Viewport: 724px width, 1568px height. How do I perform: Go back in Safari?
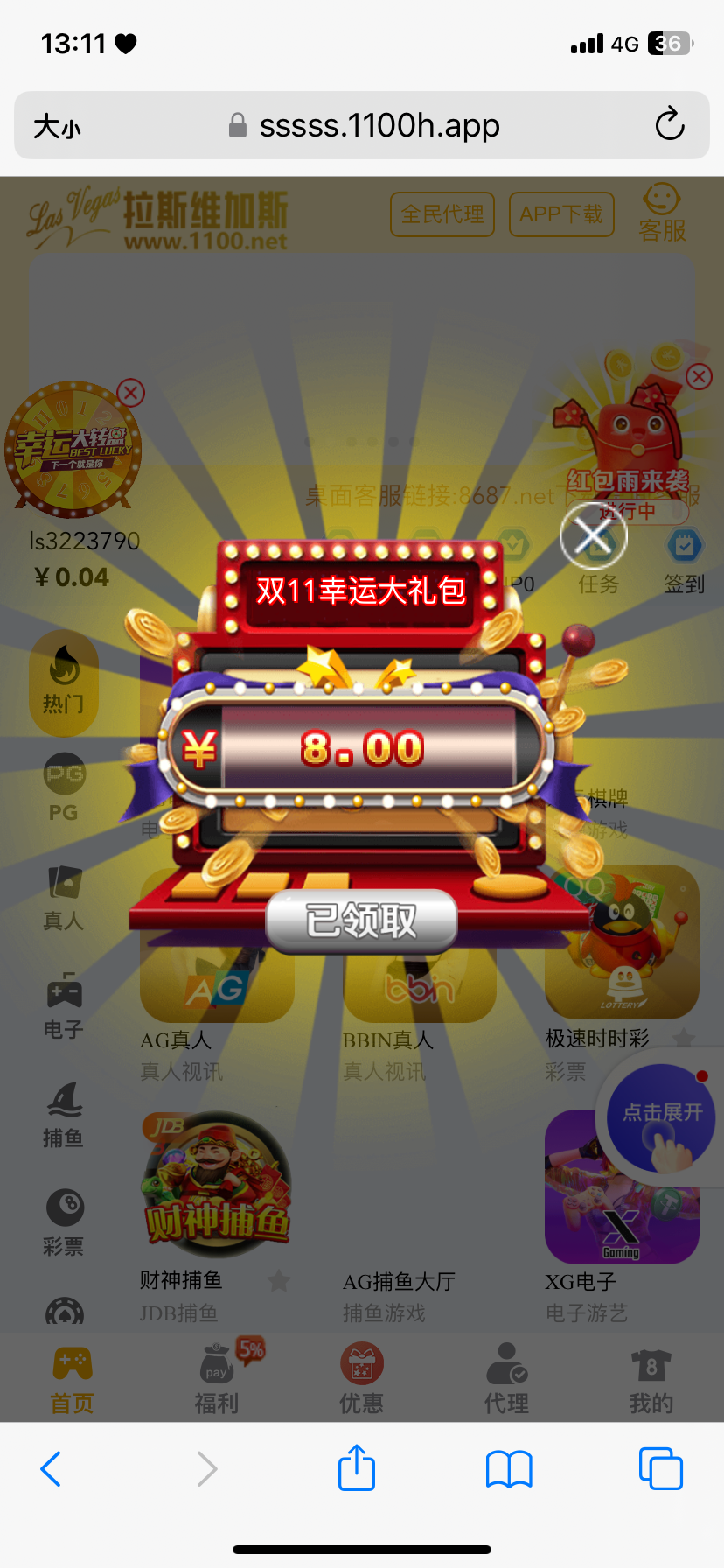click(x=51, y=1468)
